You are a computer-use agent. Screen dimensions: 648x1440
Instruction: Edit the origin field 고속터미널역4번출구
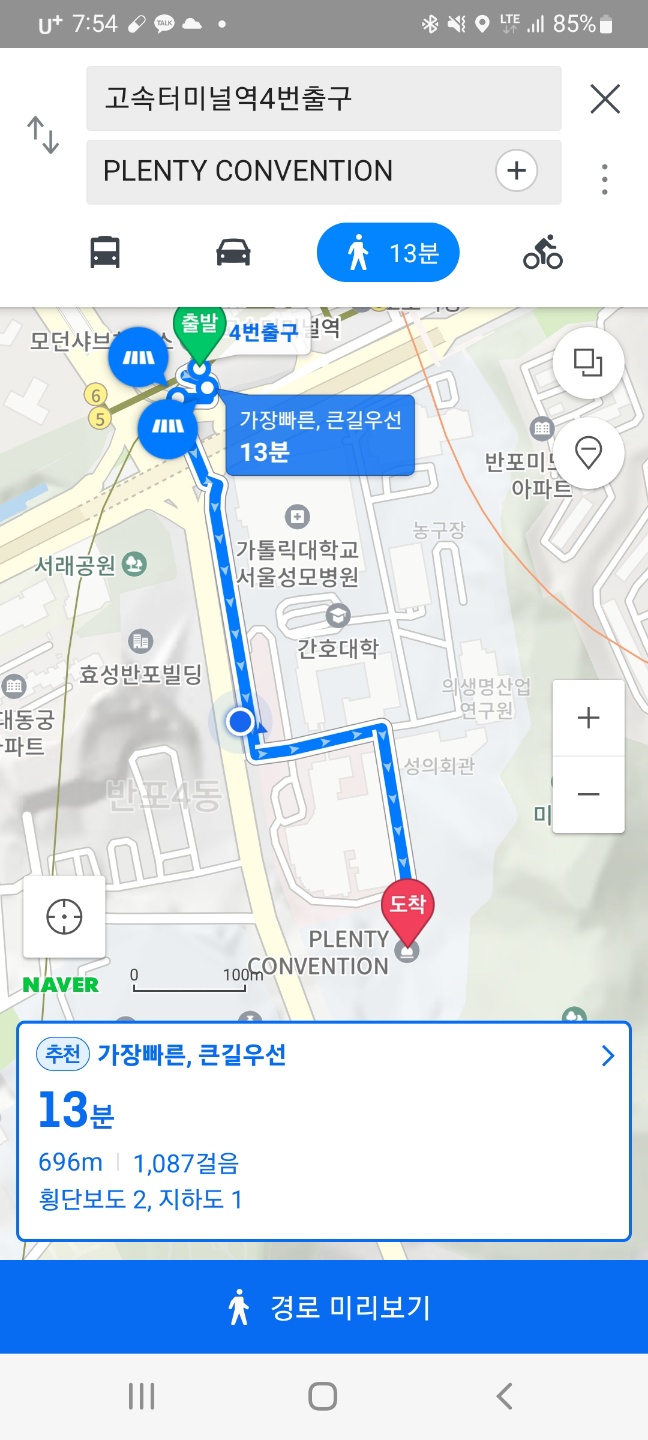pyautogui.click(x=323, y=99)
